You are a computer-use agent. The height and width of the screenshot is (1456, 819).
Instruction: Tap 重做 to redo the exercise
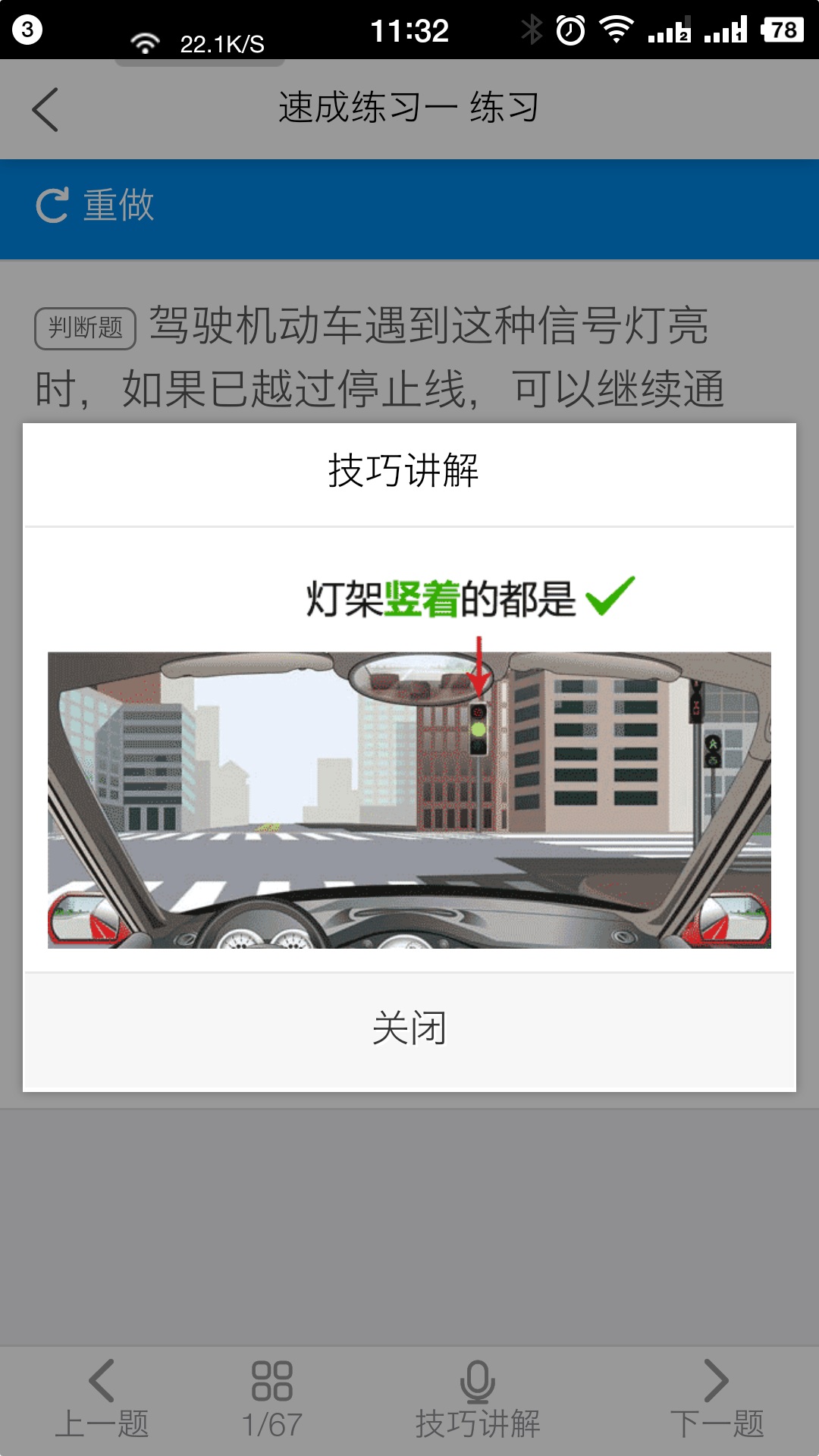(x=96, y=206)
